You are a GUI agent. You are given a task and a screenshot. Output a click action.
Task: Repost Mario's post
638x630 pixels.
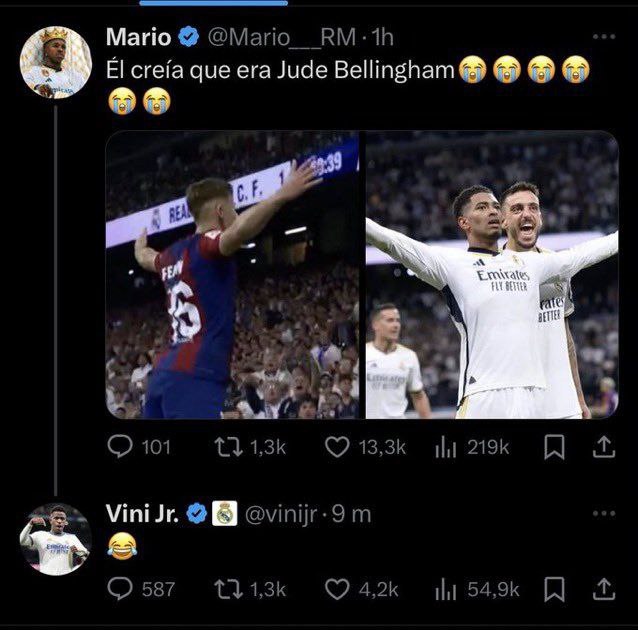pos(227,447)
